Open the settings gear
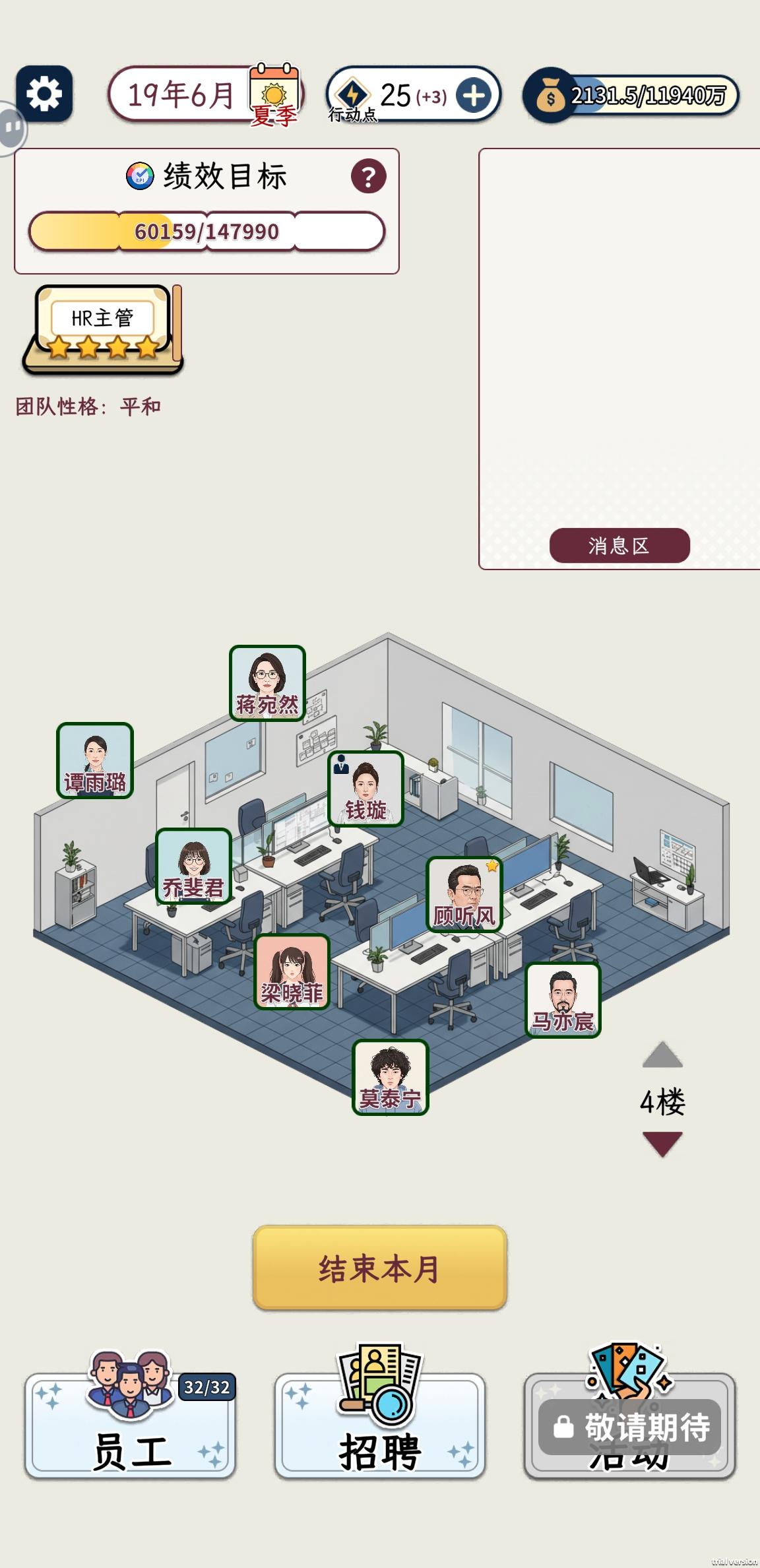The height and width of the screenshot is (1568, 760). (44, 94)
